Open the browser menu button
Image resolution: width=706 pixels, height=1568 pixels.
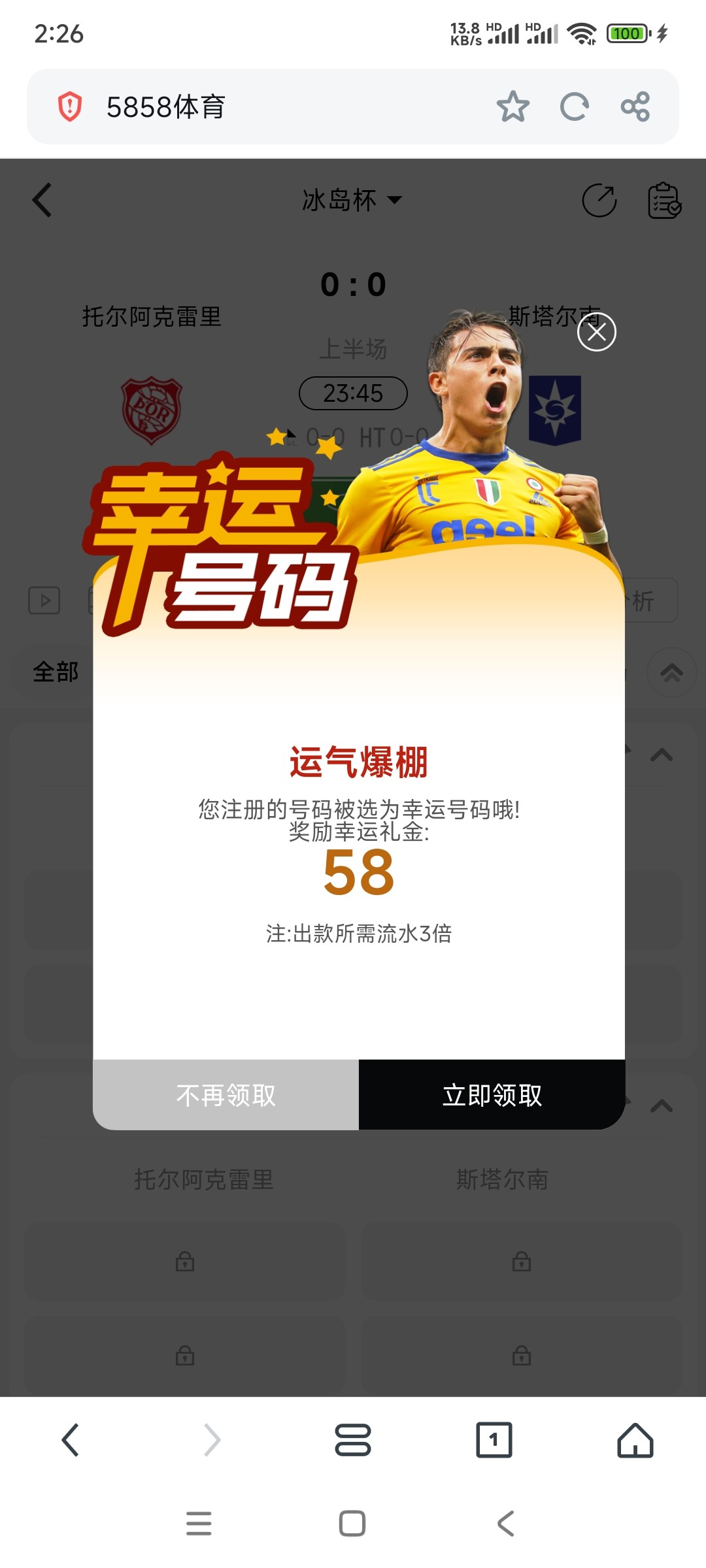click(x=352, y=1440)
